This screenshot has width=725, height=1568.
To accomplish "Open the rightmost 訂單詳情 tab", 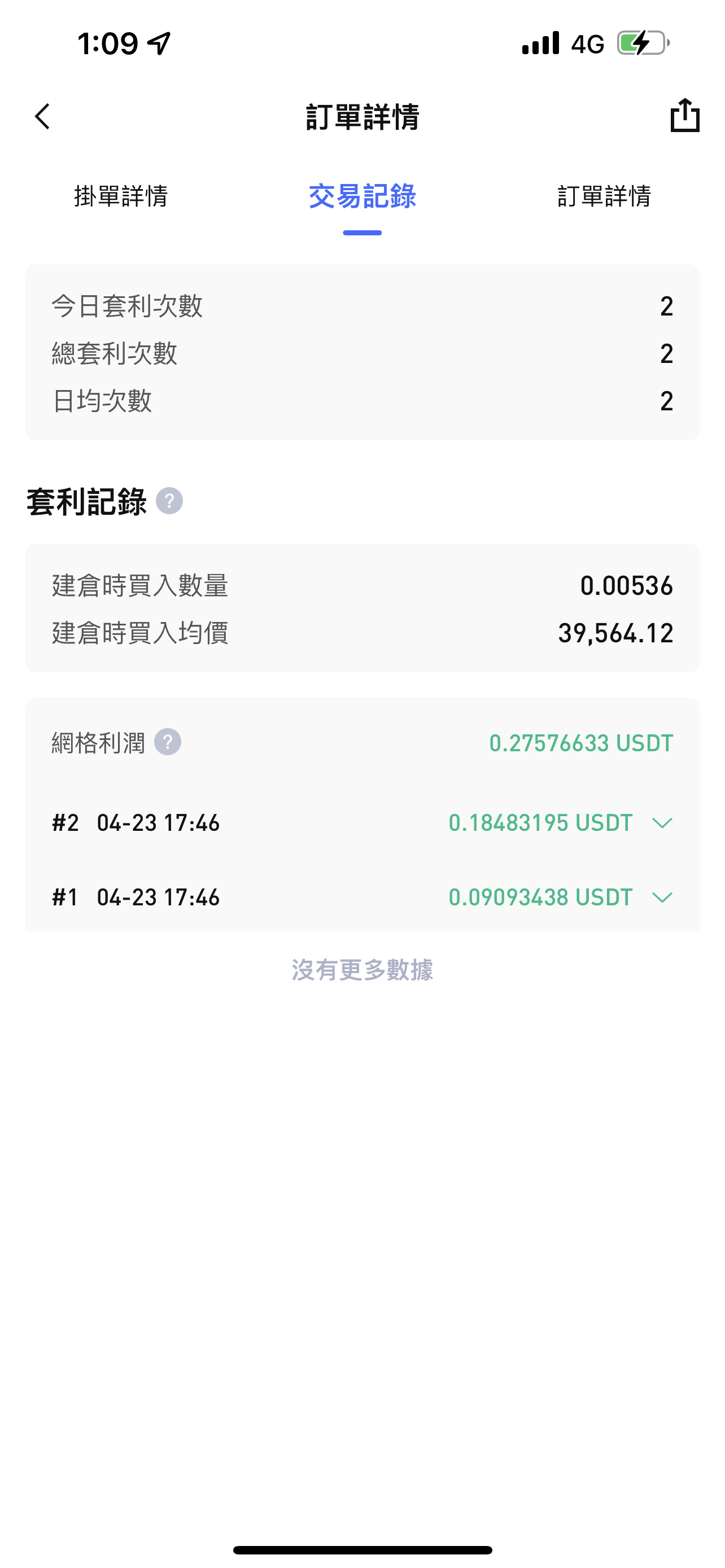I will pos(604,196).
